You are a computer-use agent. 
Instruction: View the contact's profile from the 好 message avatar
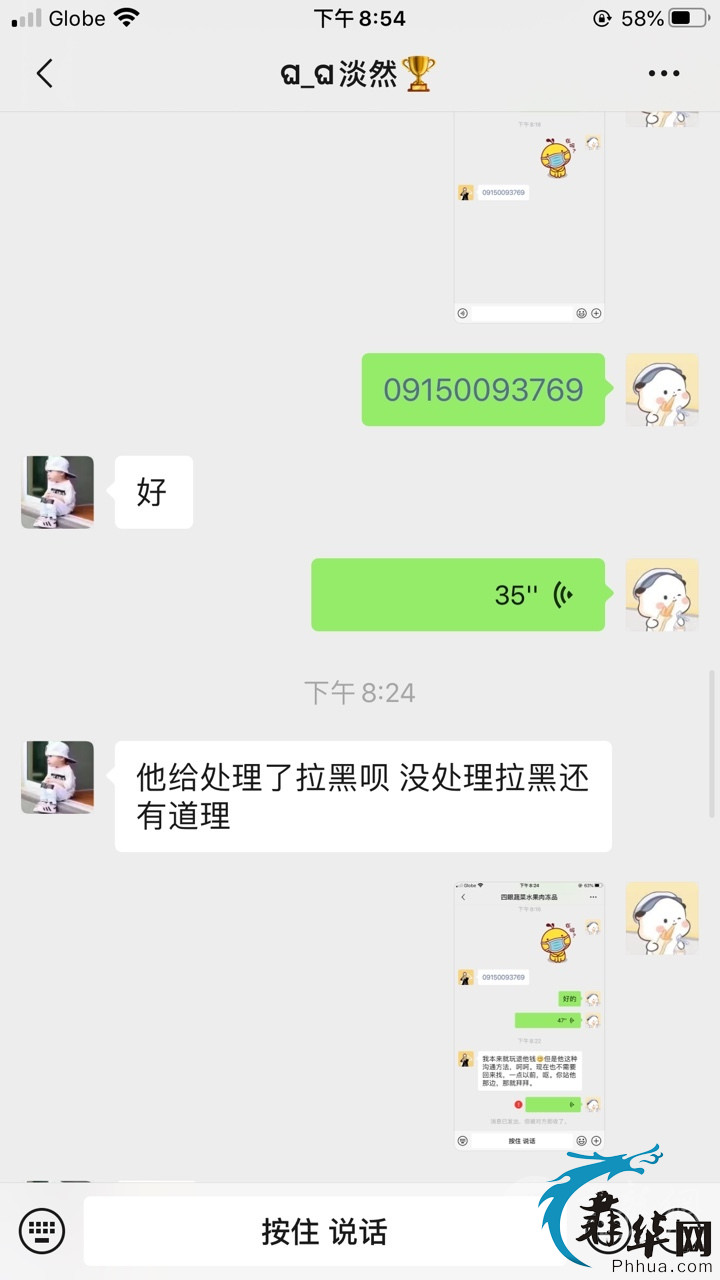tap(58, 492)
